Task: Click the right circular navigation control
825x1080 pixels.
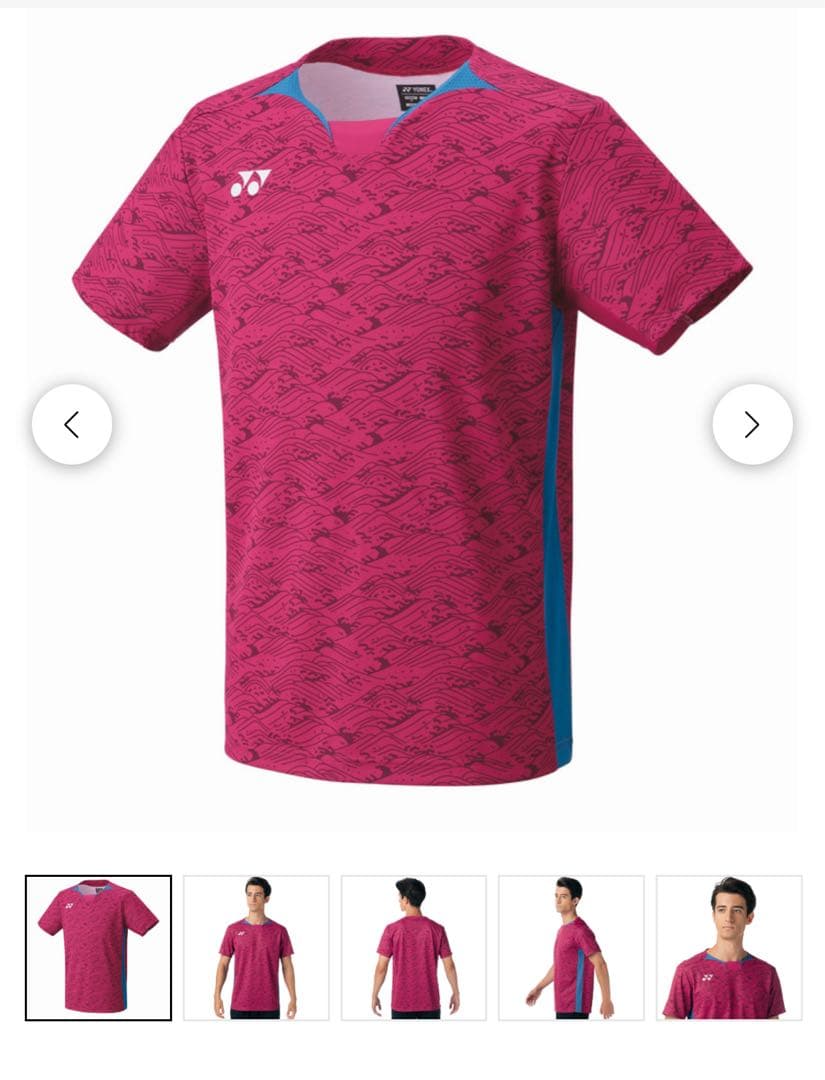Action: [754, 424]
